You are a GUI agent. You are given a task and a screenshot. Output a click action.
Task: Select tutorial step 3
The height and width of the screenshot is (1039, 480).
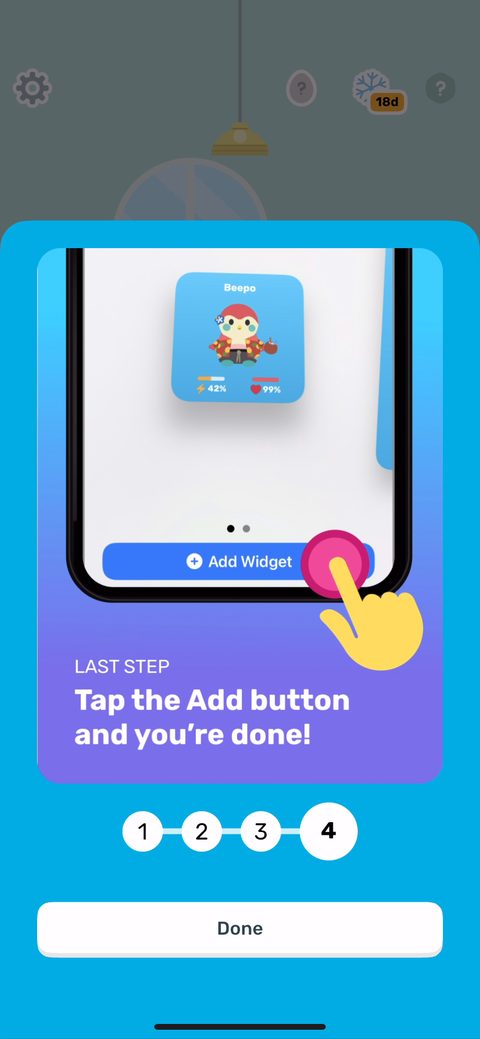tap(261, 831)
